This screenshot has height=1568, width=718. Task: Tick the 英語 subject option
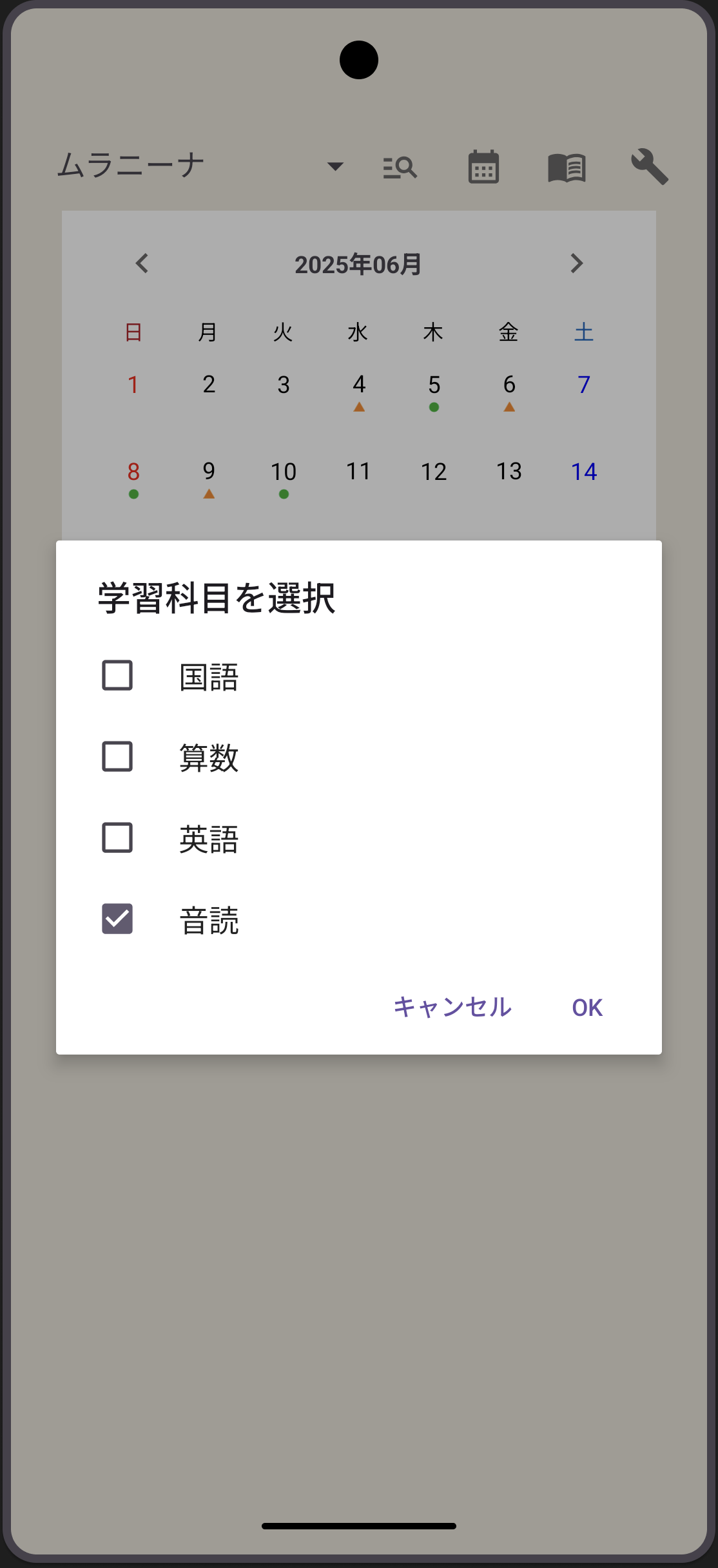117,838
